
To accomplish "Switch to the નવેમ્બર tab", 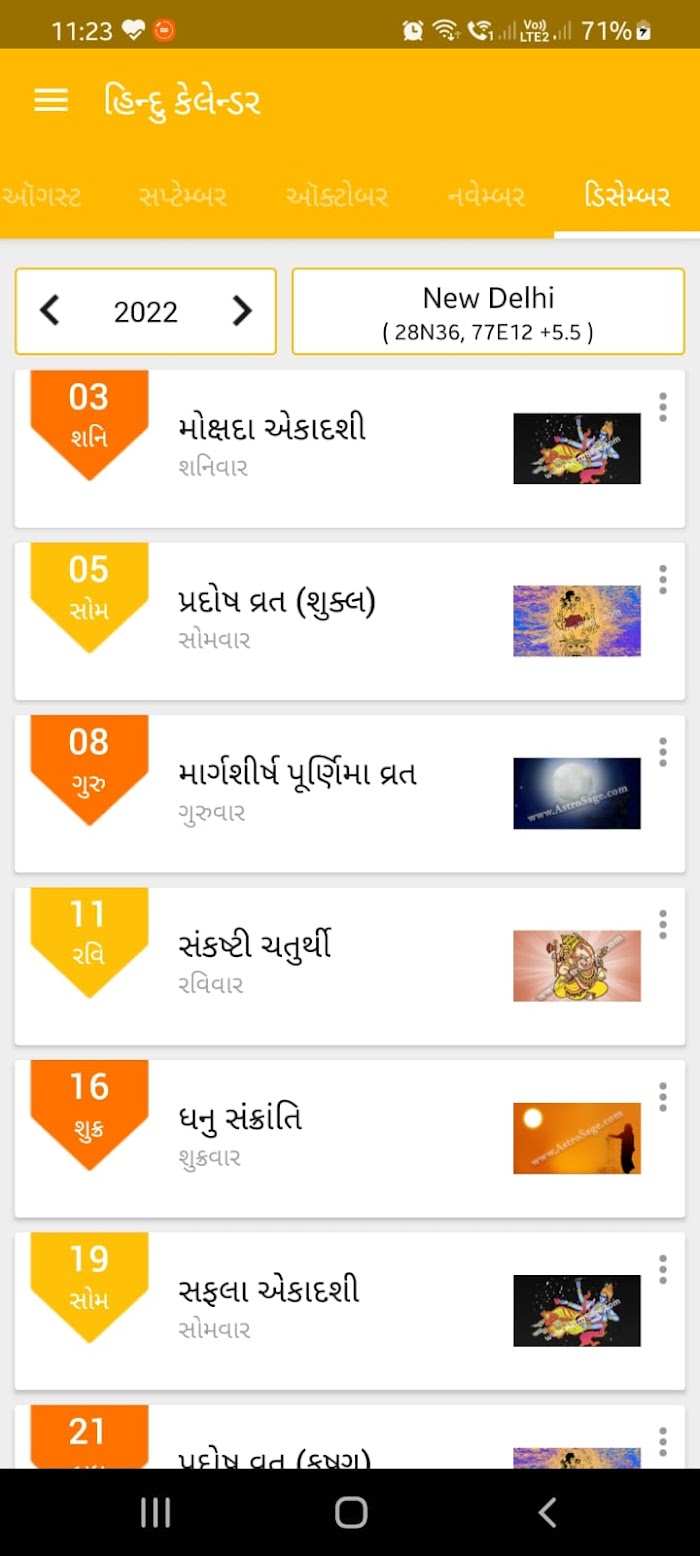I will 486,196.
